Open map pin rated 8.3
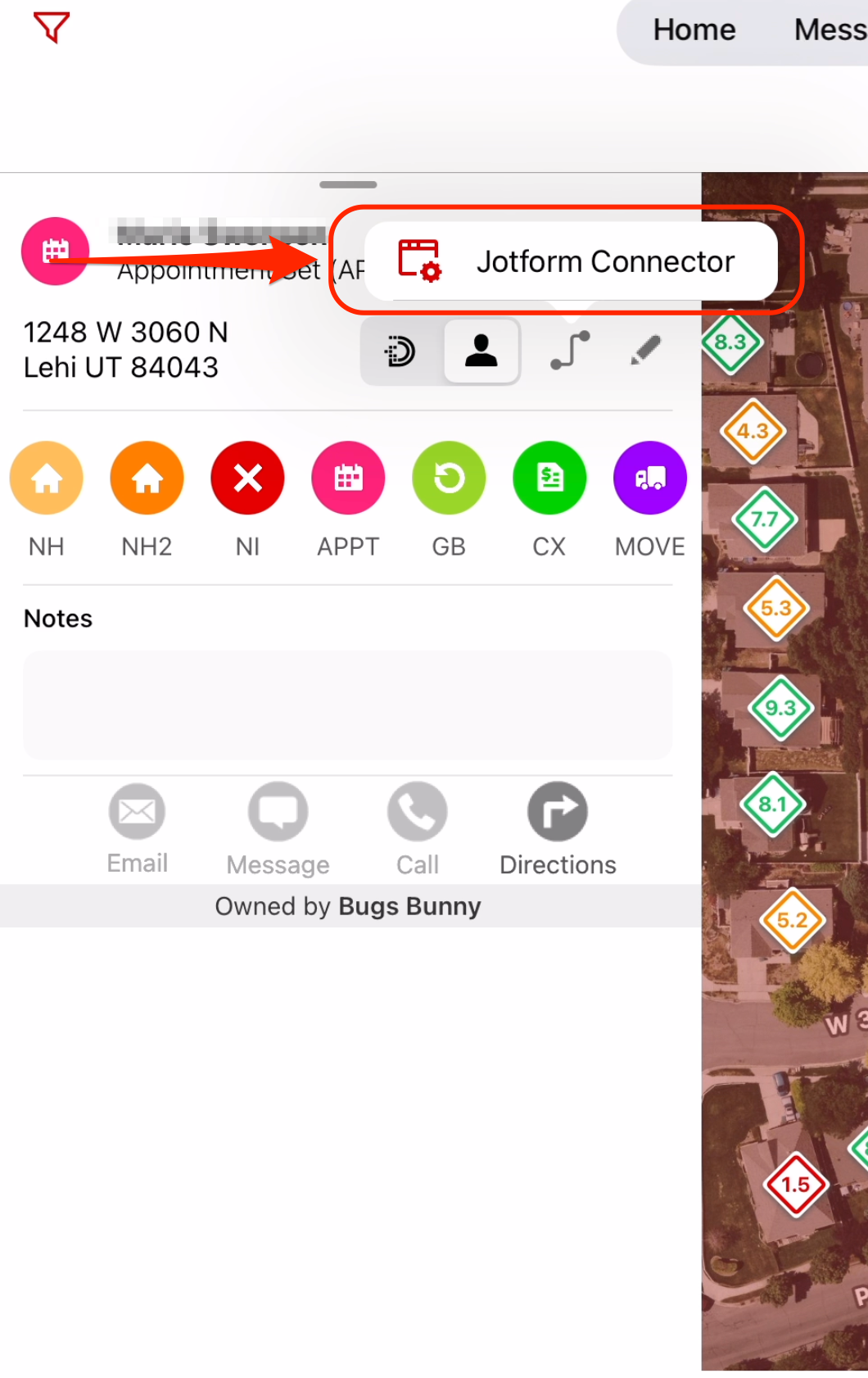Viewport: 868px width, 1378px height. tap(730, 342)
